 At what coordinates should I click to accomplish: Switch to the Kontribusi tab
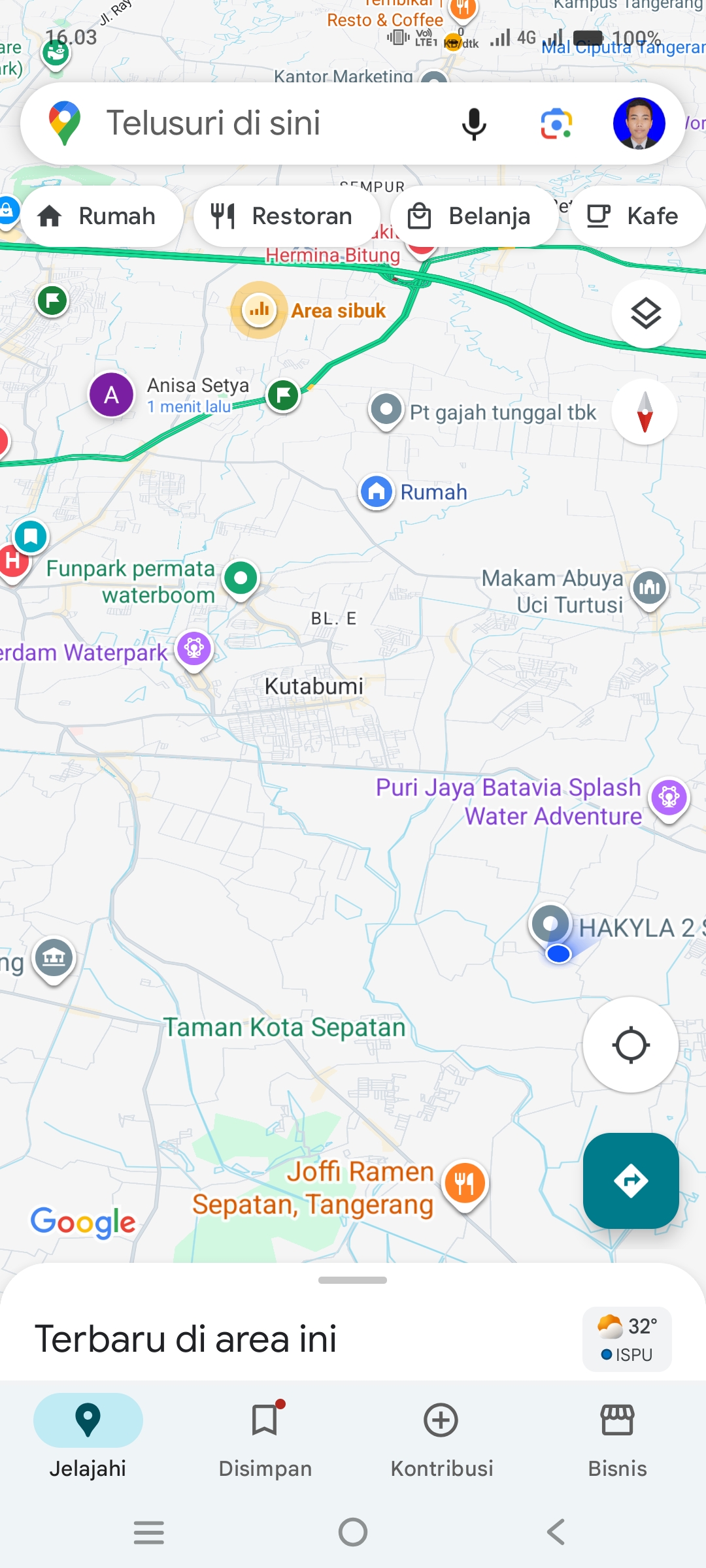441,1437
